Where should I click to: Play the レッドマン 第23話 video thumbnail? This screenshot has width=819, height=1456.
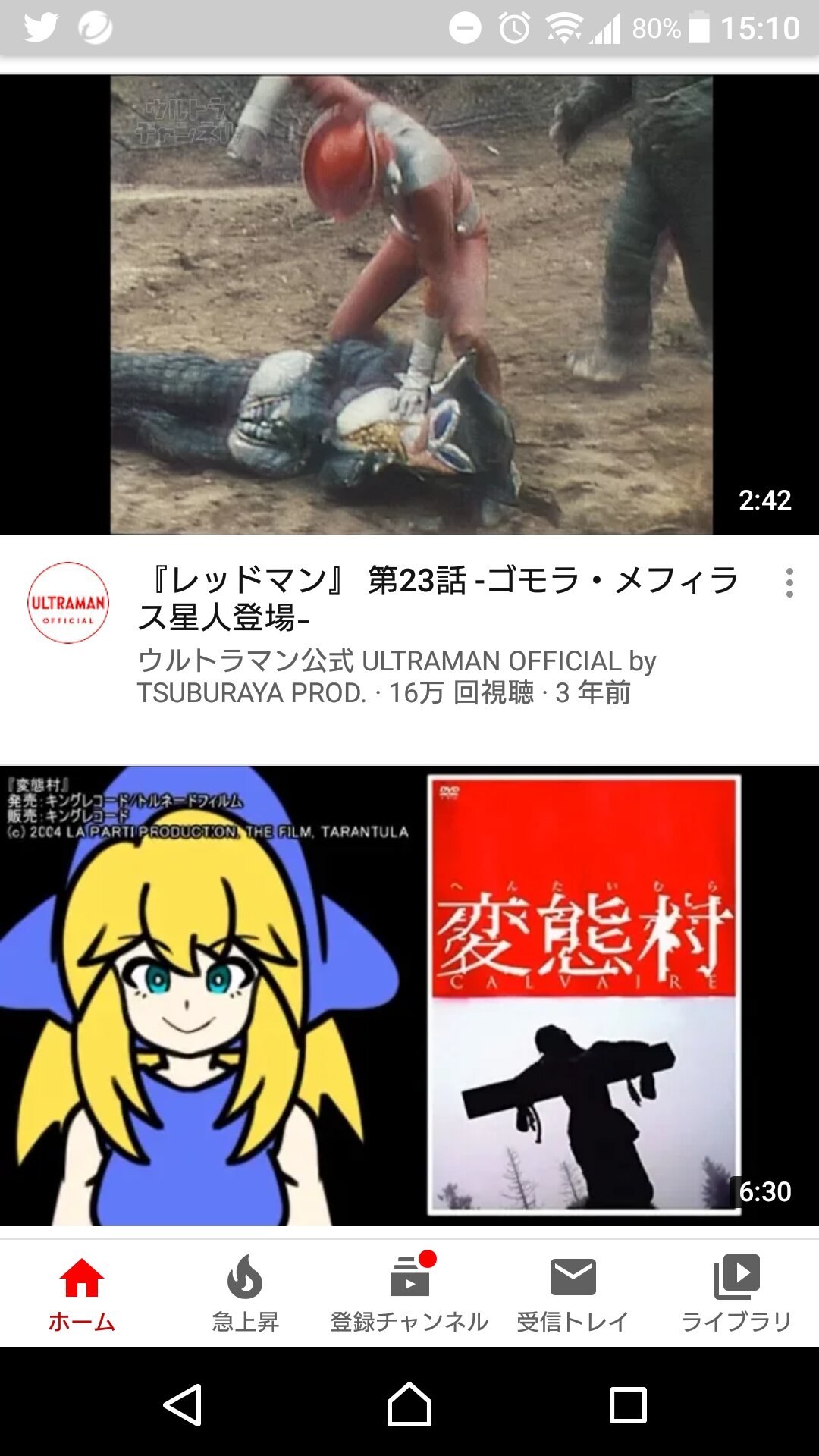click(x=409, y=303)
